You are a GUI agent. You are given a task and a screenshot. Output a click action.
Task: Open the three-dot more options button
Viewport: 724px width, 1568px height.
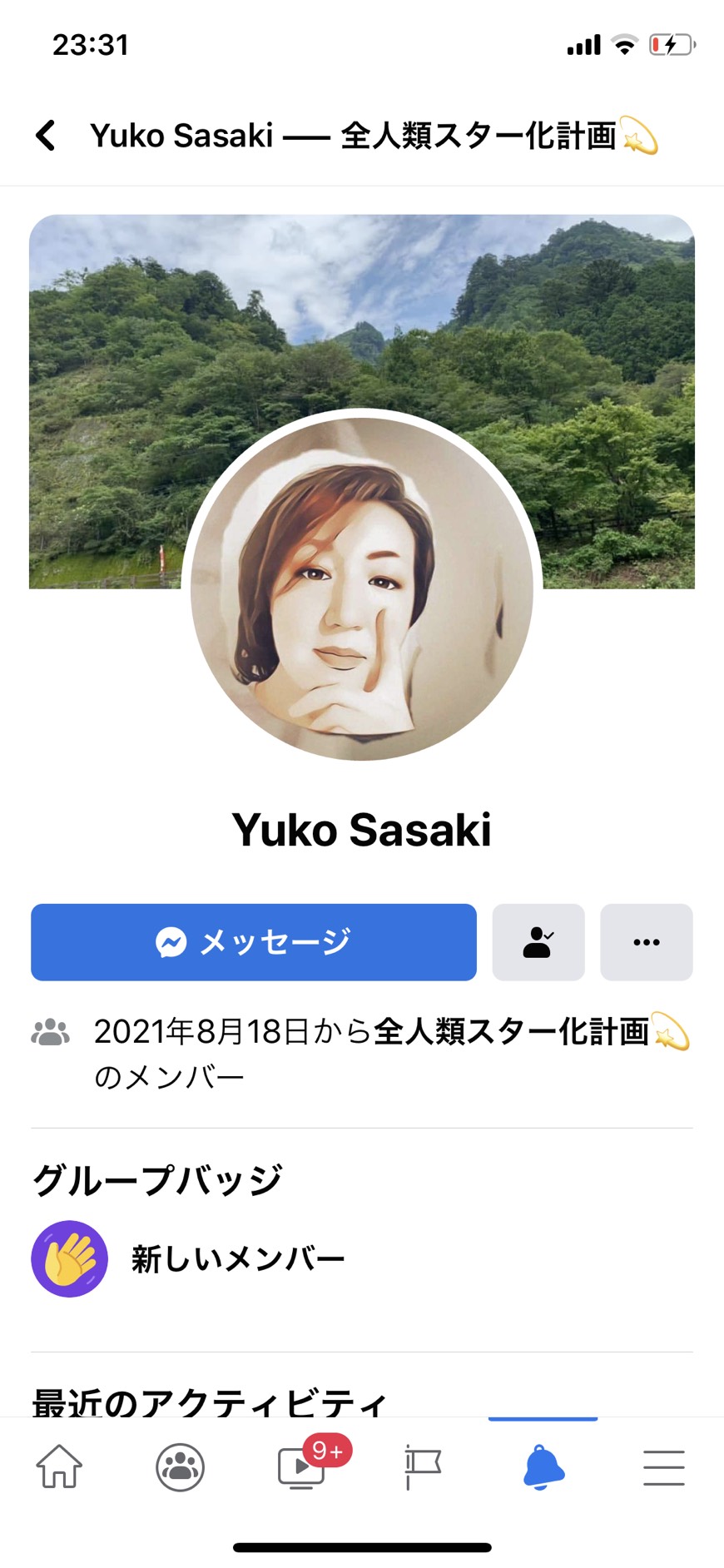coord(647,942)
